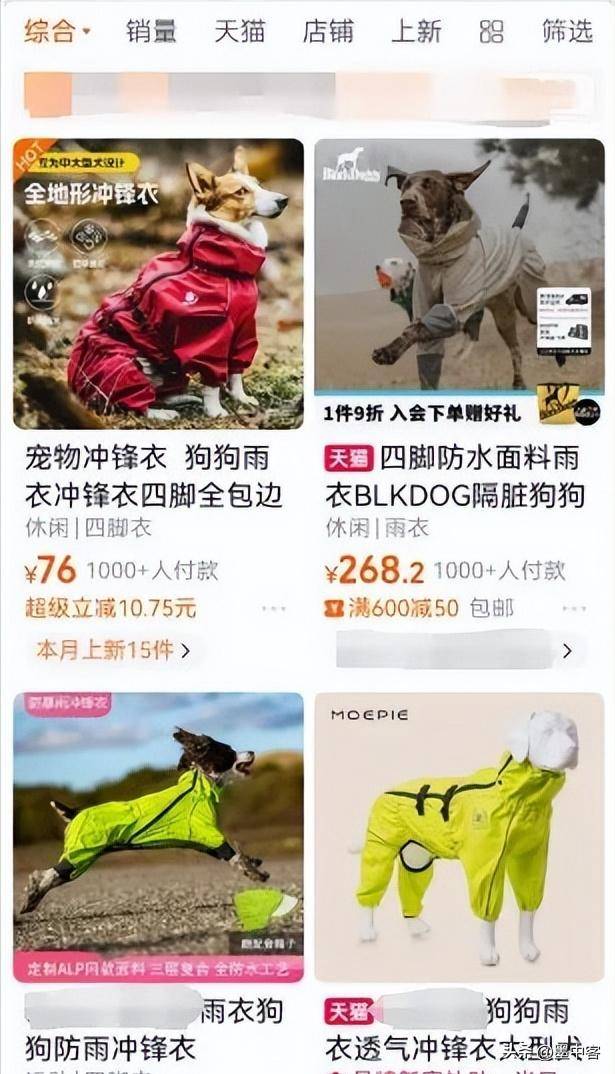Open more options for the ¥268.2 item

tap(574, 608)
